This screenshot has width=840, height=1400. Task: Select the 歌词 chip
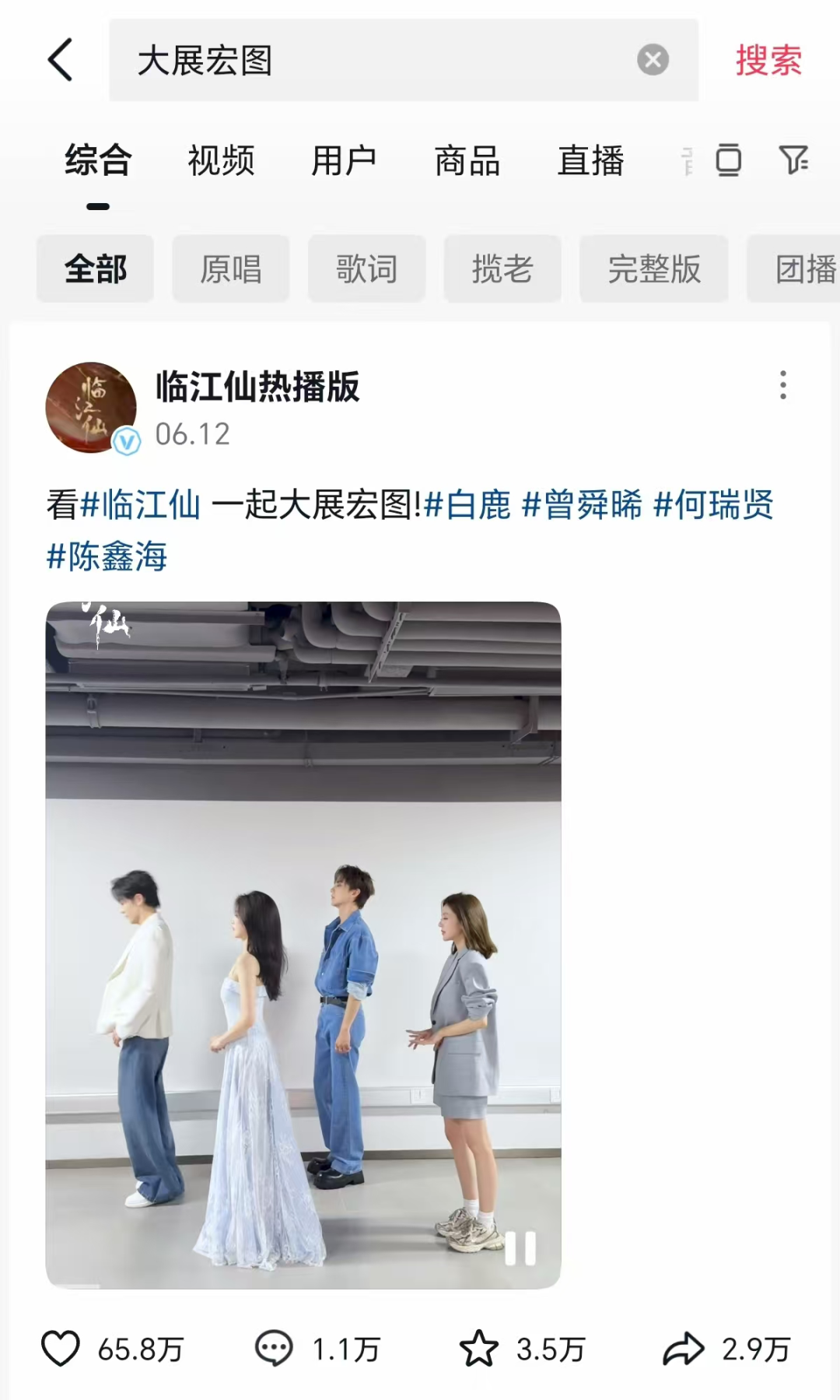click(366, 269)
